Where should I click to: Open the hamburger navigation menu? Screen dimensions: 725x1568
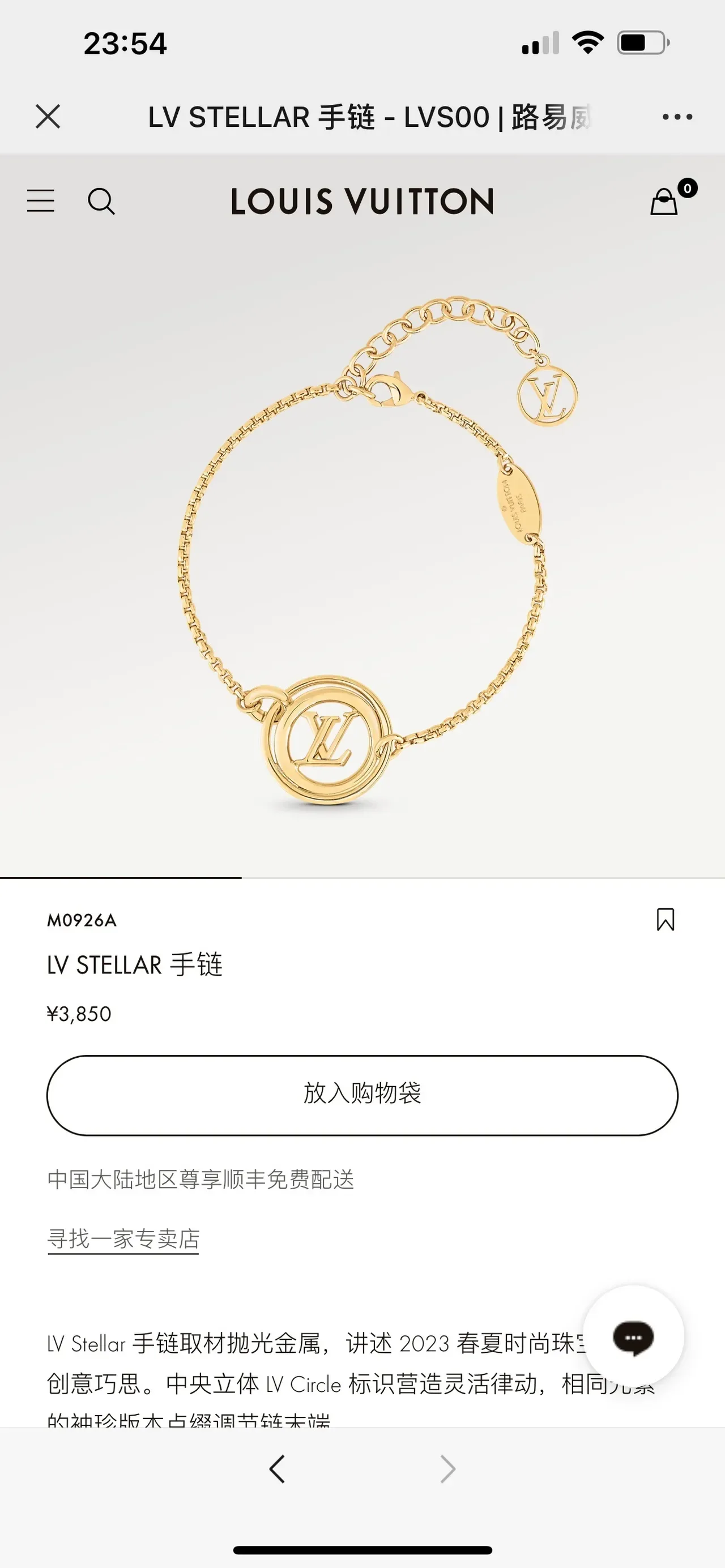point(41,201)
